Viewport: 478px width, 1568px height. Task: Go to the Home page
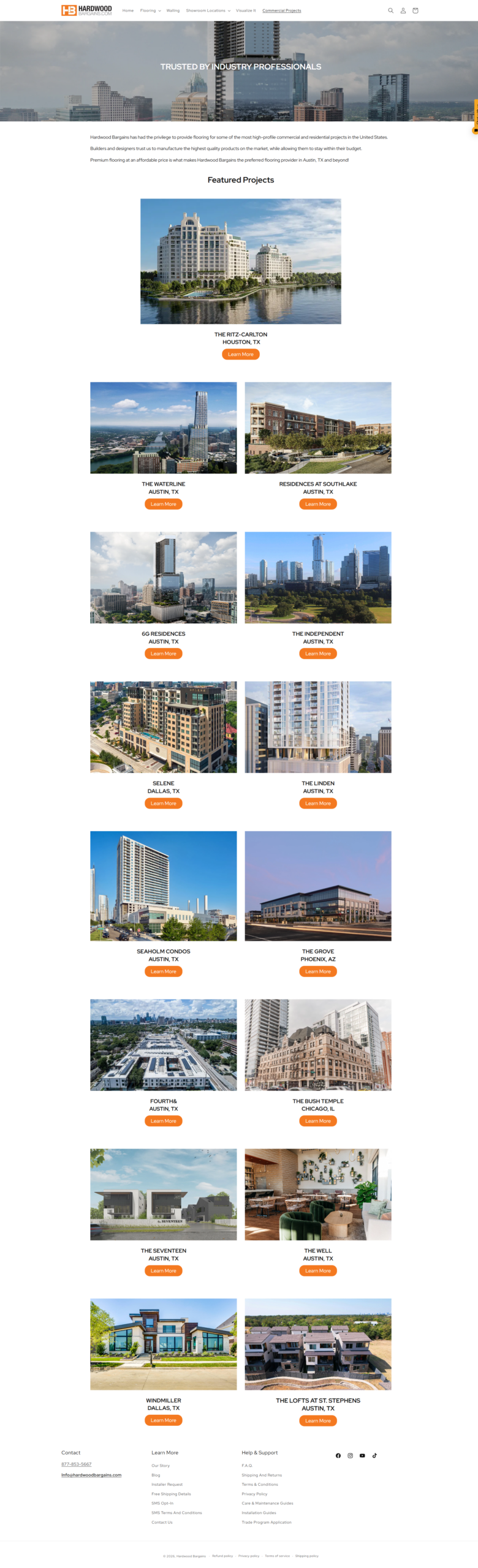point(128,10)
